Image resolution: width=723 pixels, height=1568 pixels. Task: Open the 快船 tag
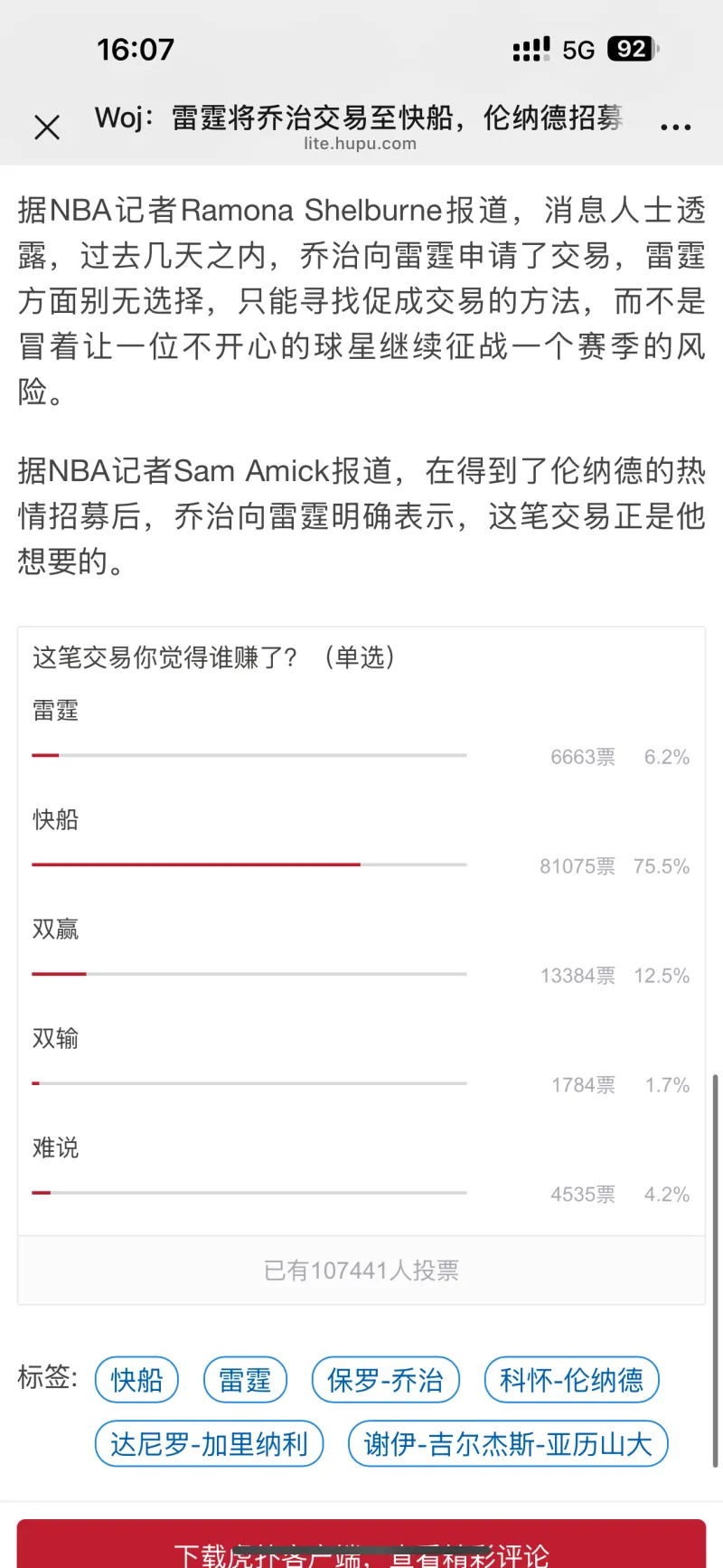[x=136, y=1380]
